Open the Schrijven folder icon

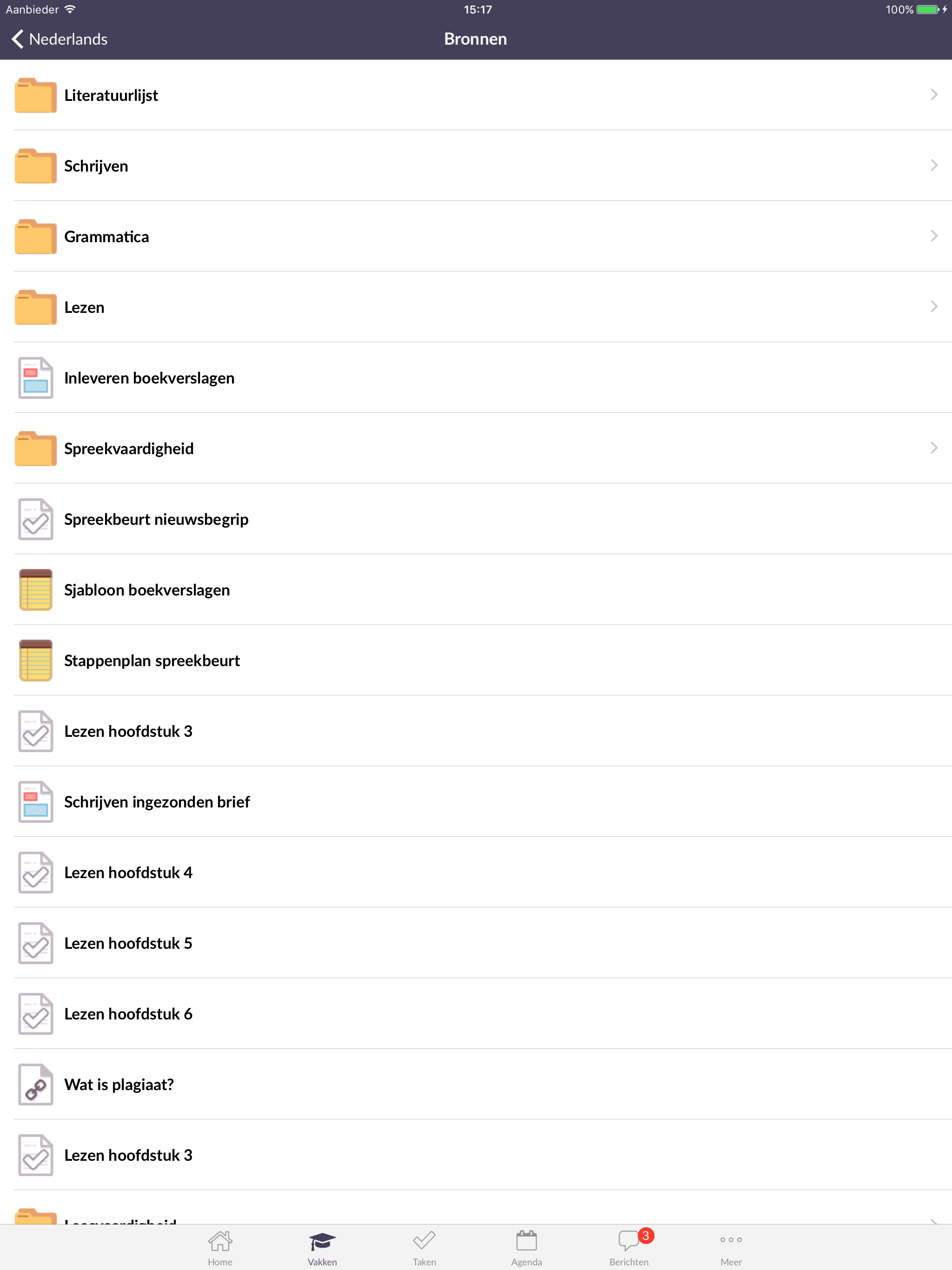pos(35,166)
